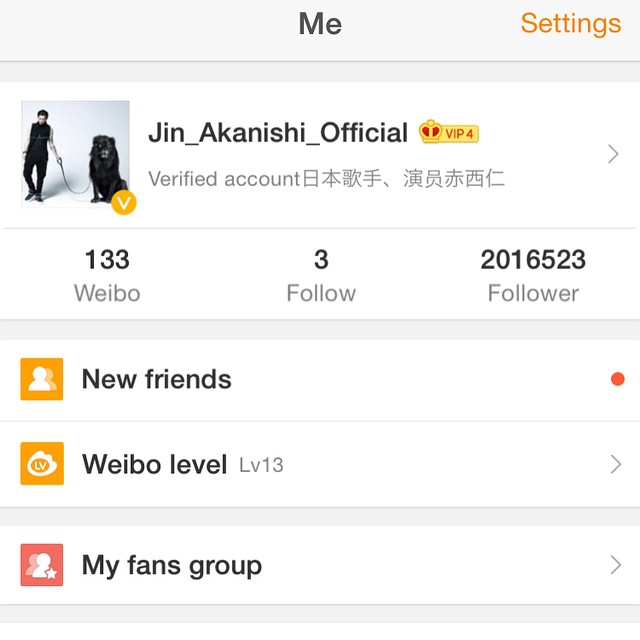Image resolution: width=640 pixels, height=640 pixels.
Task: Open New friends
Action: click(x=320, y=380)
